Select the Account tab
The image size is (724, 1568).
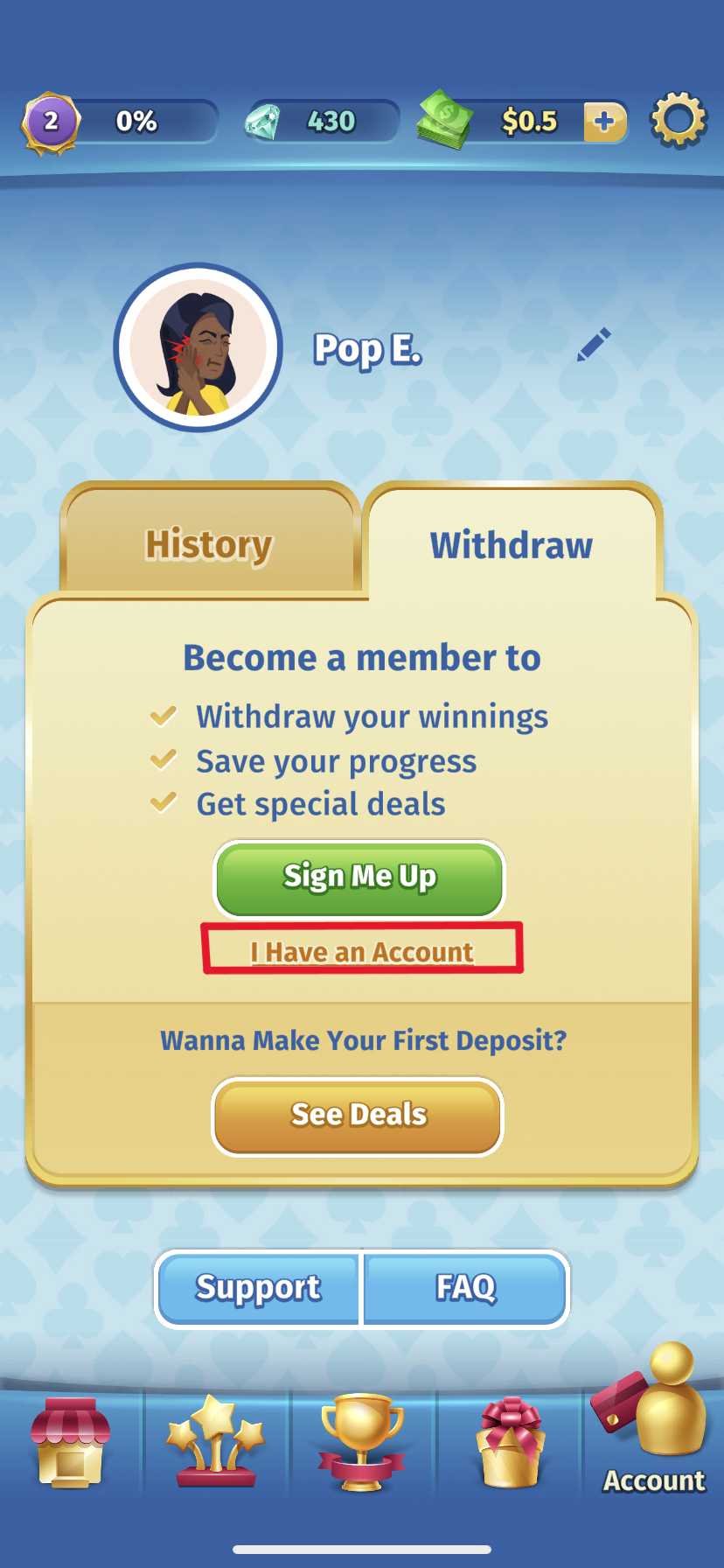pyautogui.click(x=653, y=1435)
